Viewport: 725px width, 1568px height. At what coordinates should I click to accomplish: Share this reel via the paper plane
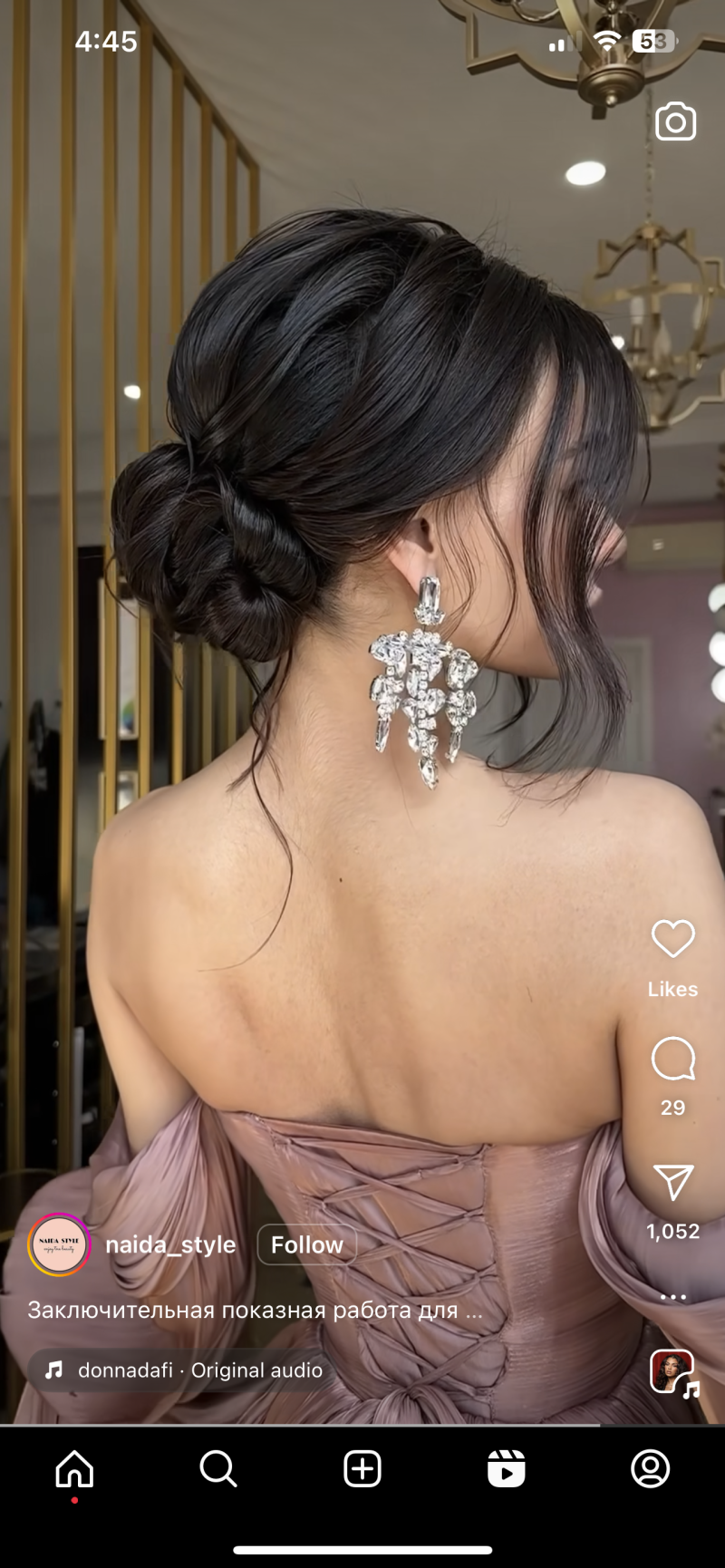coord(672,1182)
